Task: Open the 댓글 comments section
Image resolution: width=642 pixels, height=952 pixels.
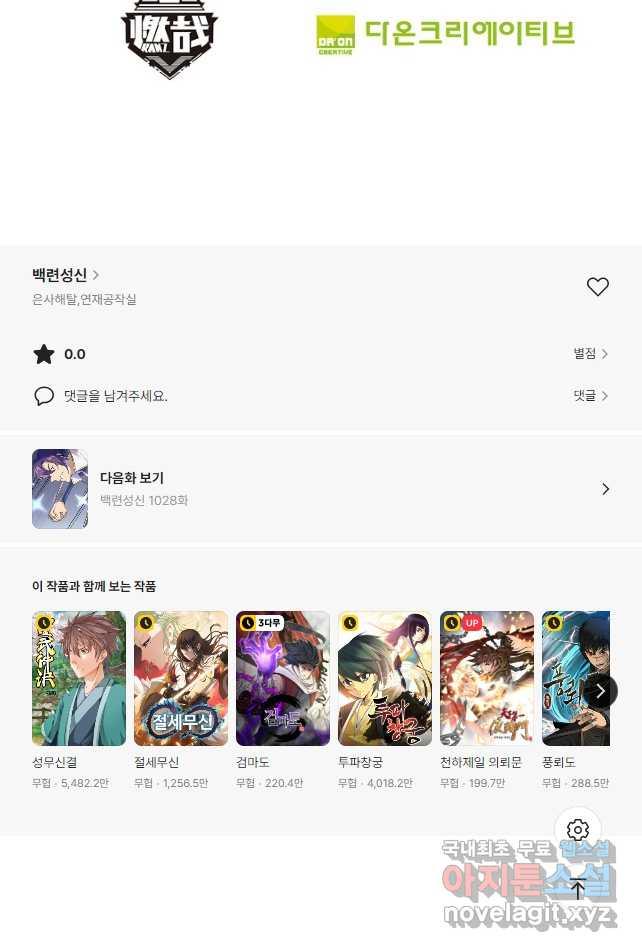Action: [590, 396]
